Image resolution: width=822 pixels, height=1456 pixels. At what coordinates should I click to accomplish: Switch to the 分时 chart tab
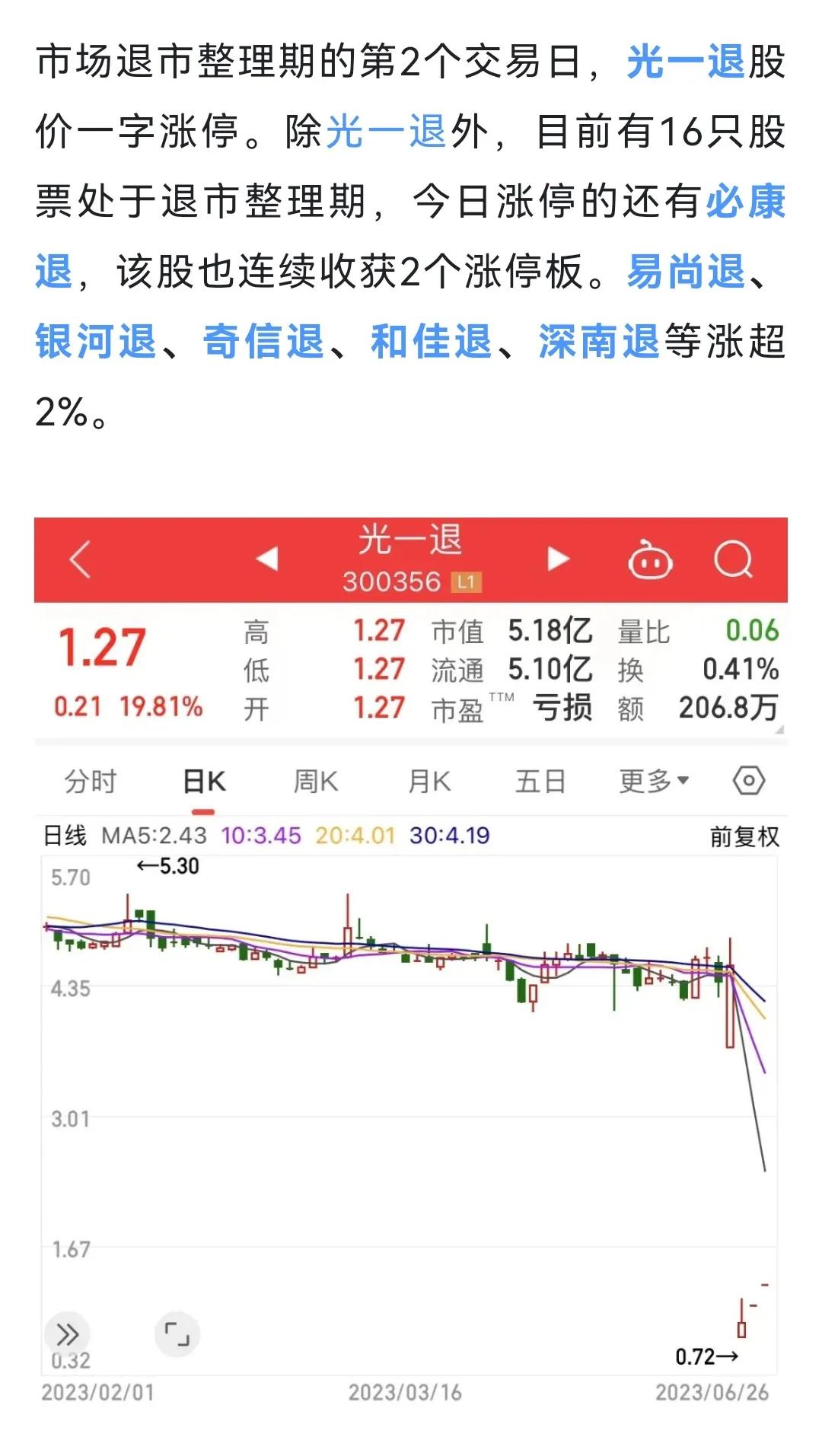(x=90, y=779)
